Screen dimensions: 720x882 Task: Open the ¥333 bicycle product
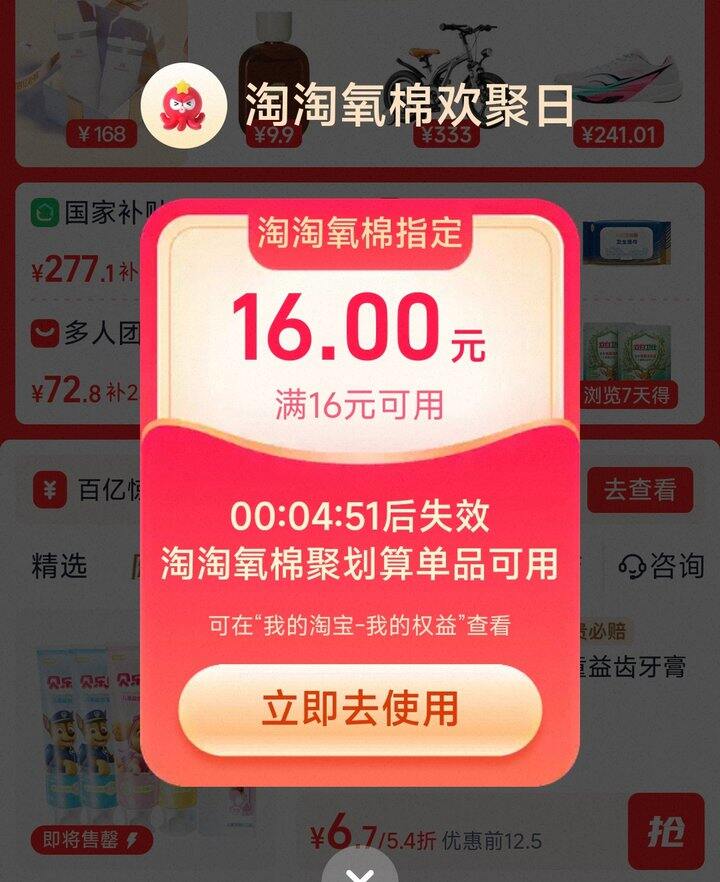(x=447, y=82)
